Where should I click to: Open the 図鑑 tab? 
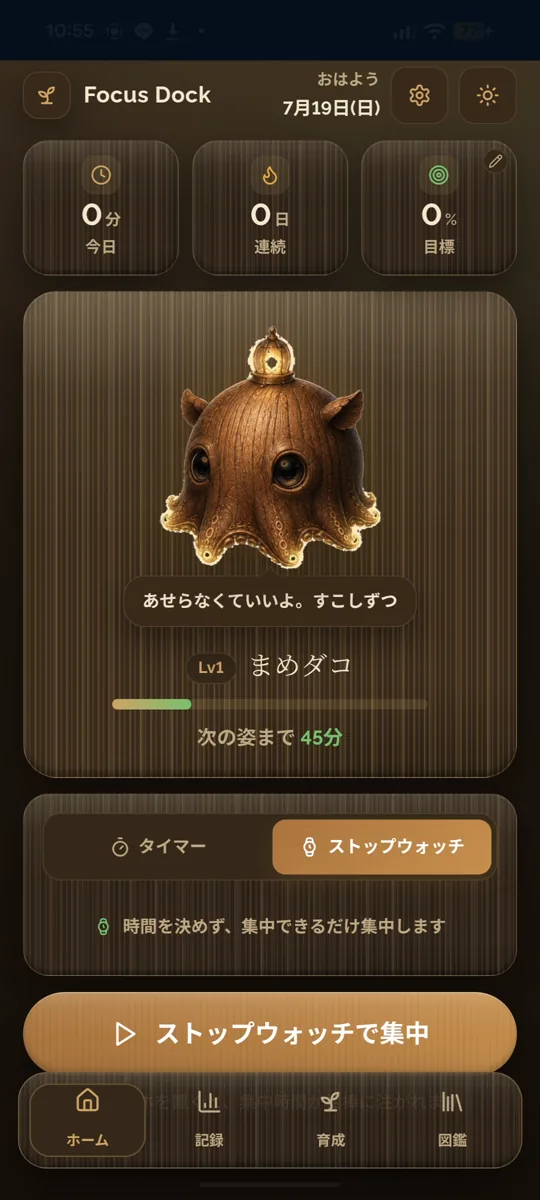click(452, 1120)
